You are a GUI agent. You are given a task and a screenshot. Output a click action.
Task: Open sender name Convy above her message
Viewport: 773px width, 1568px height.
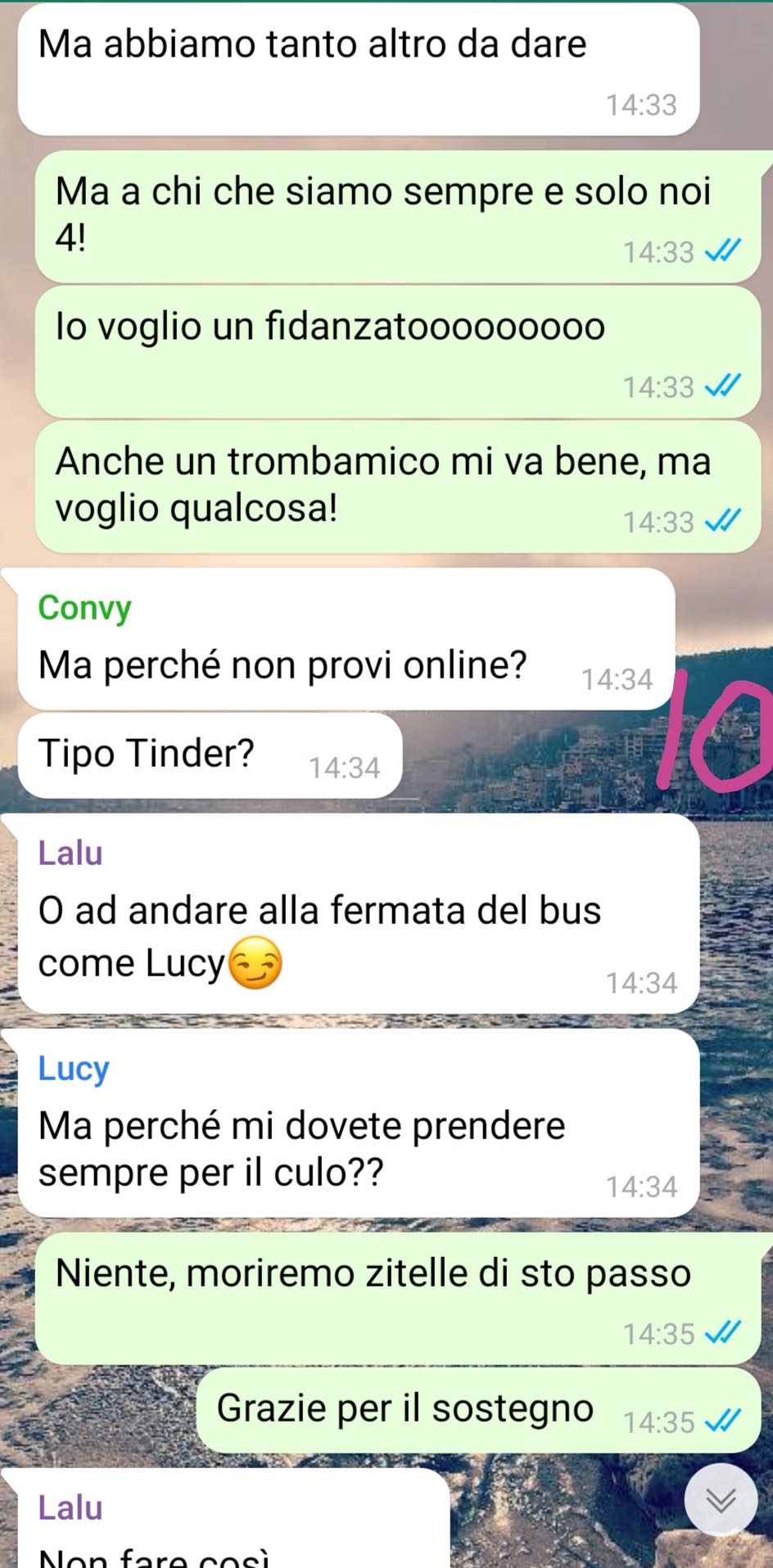tap(84, 608)
